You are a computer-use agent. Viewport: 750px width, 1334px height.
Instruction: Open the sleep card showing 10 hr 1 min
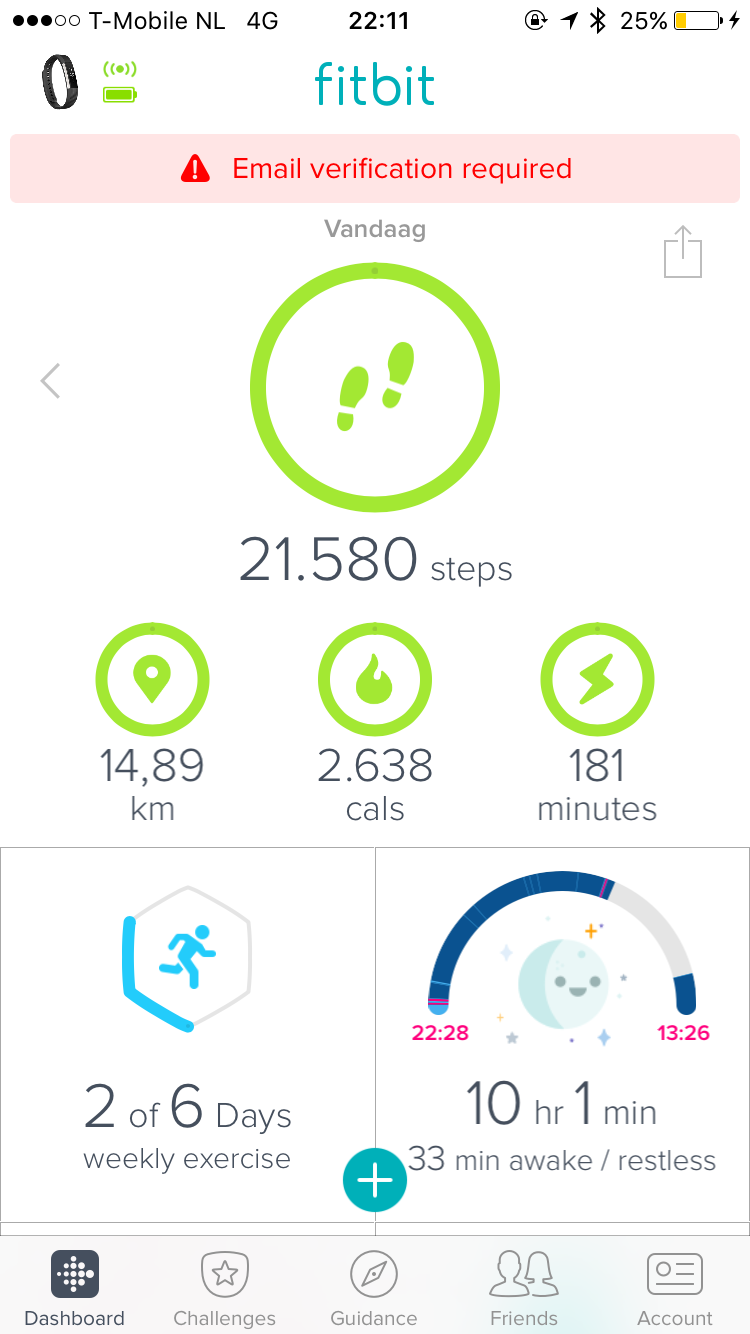pyautogui.click(x=562, y=1030)
